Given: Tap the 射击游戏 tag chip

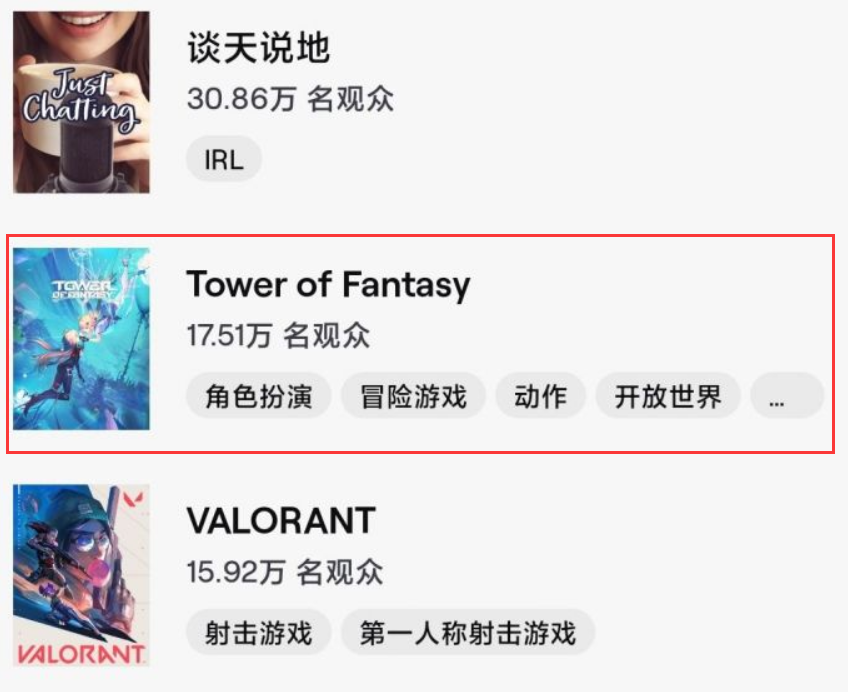Looking at the screenshot, I should [259, 633].
